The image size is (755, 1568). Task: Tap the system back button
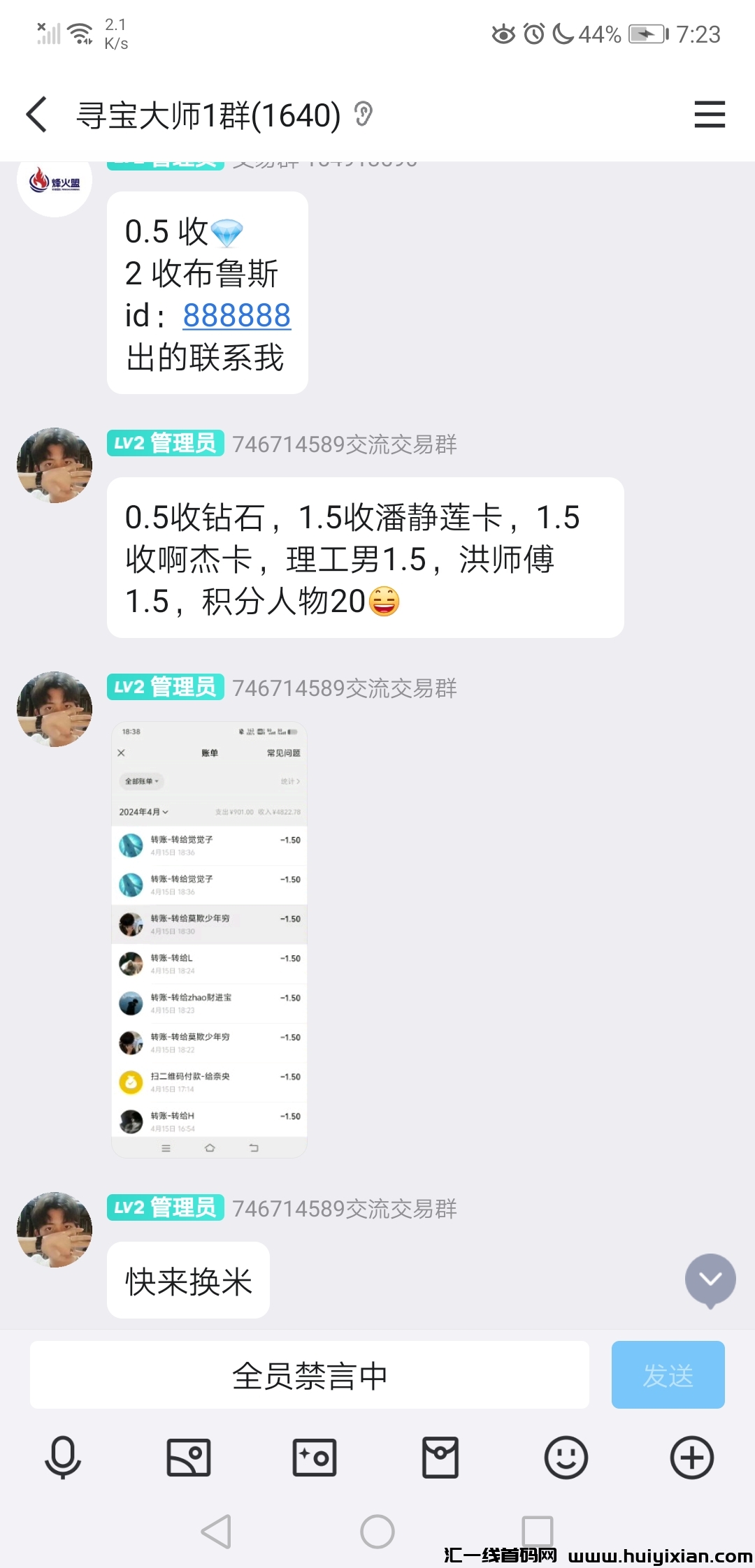pyautogui.click(x=216, y=1532)
